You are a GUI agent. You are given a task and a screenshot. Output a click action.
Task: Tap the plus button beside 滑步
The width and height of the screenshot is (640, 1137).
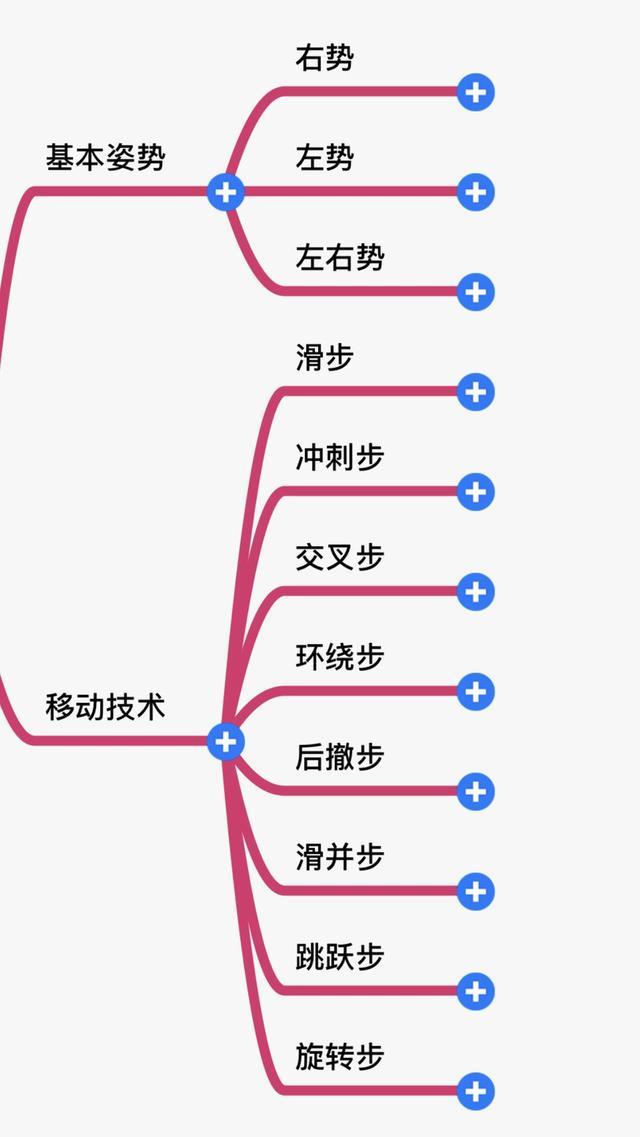coord(475,392)
